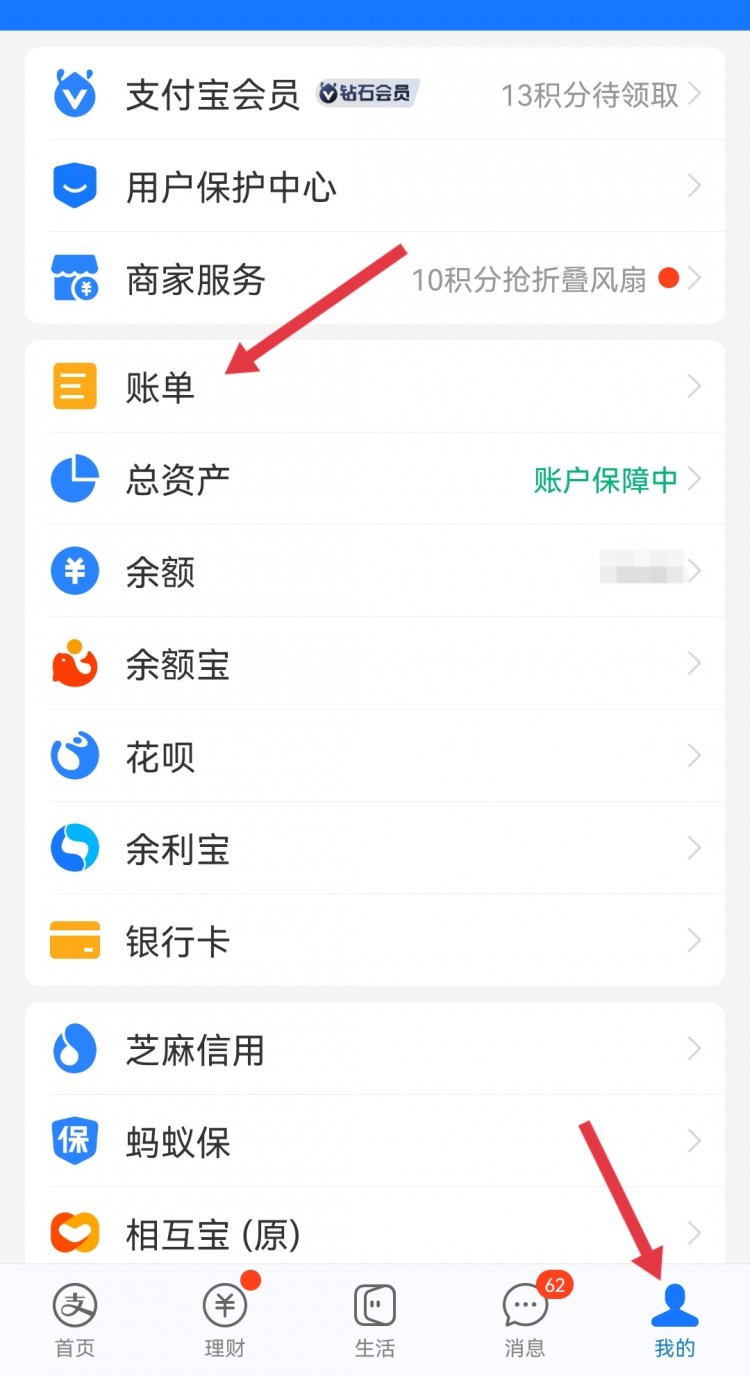
Task: Open the 支付宝会员 membership icon
Action: coord(75,94)
